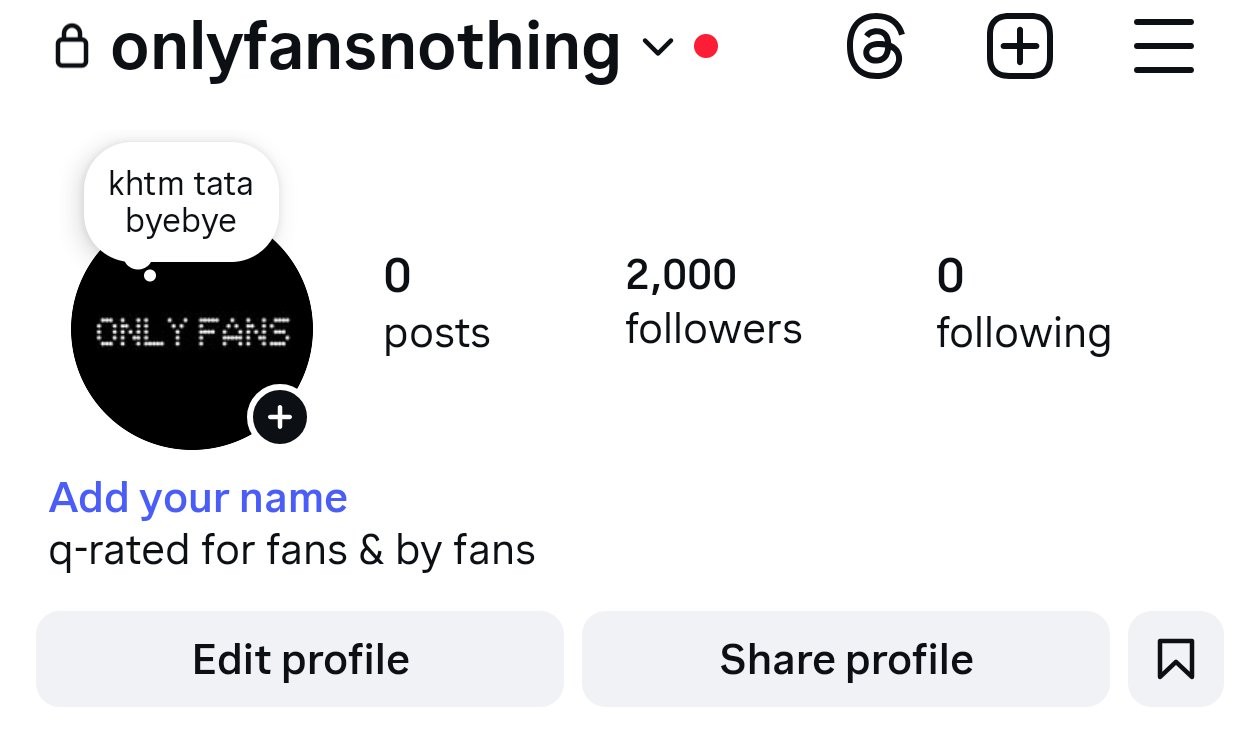Open the account switcher next to onlyfansnothing
Image resolution: width=1260 pixels, height=747 pixels.
pyautogui.click(x=657, y=47)
